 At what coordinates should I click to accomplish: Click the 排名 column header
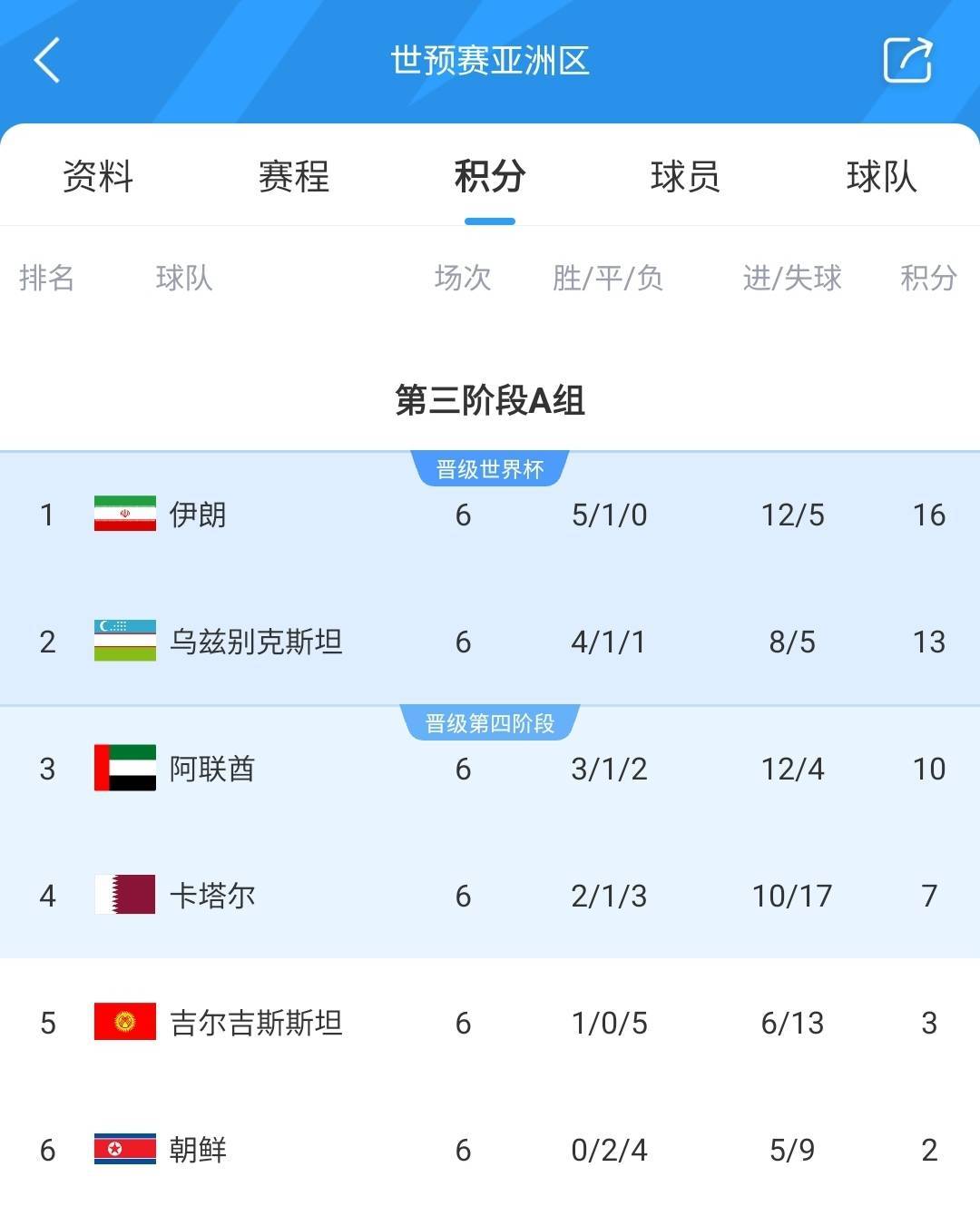[47, 279]
